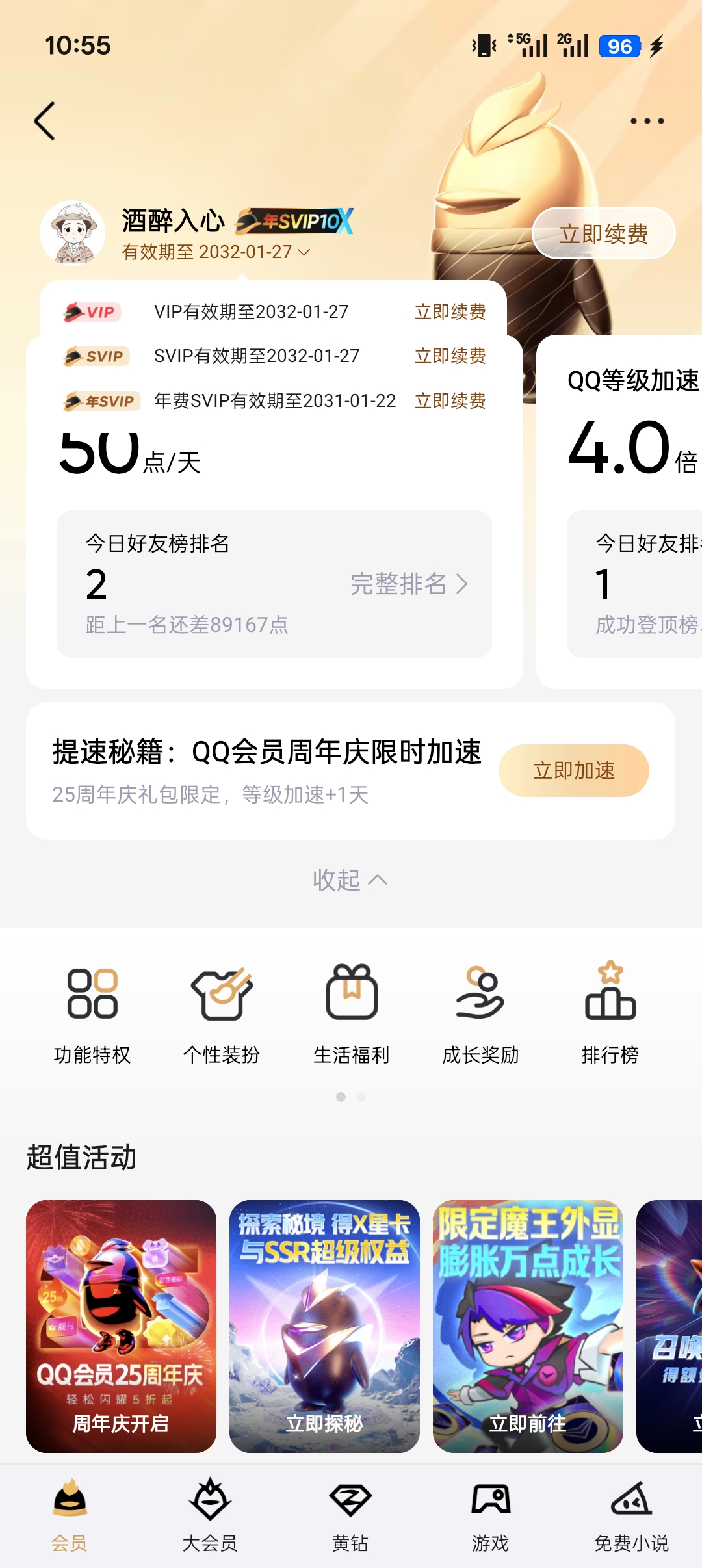Viewport: 702px width, 1568px height.
Task: Open the QQ会员25周年庆 activity card
Action: (121, 1326)
